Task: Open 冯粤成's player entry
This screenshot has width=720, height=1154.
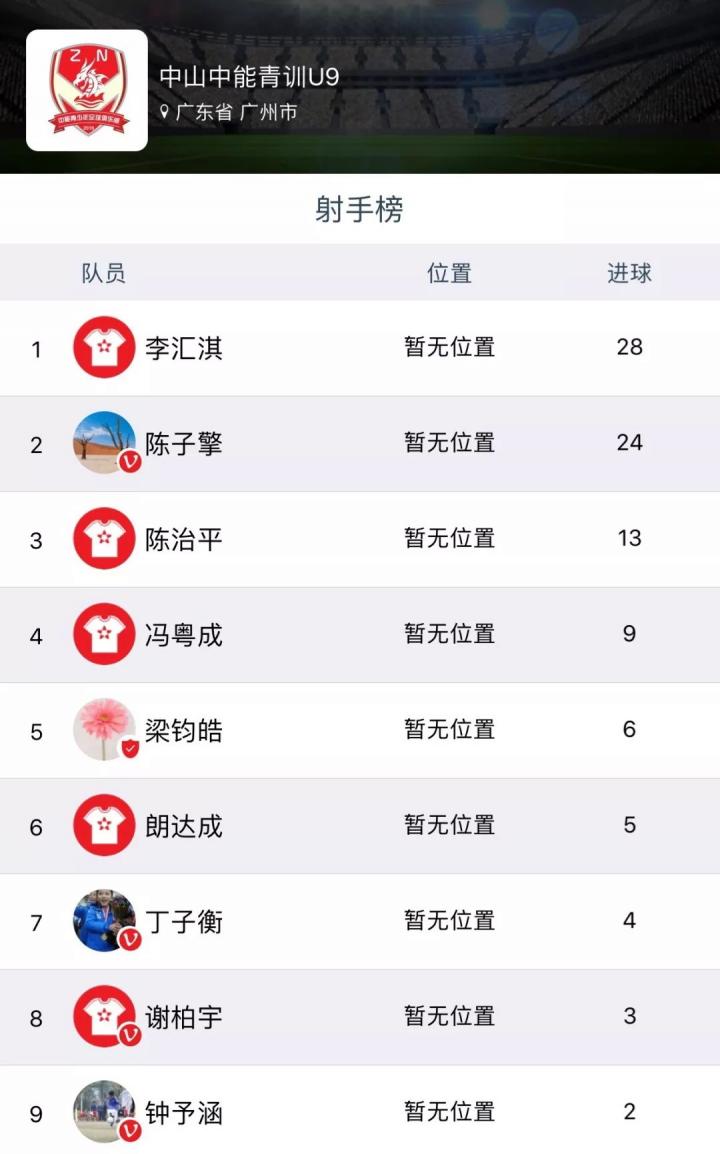Action: 184,634
